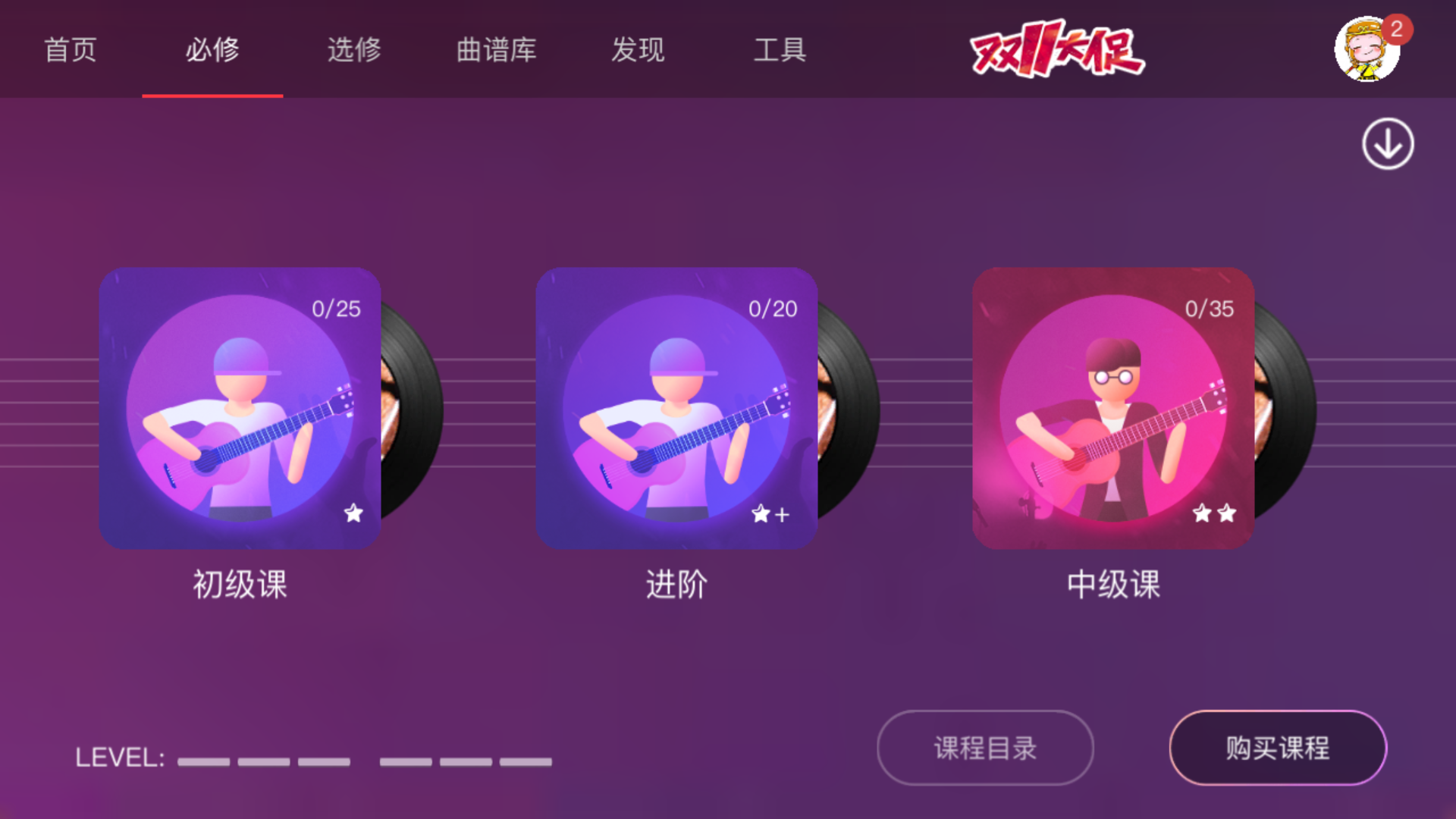Open the 选修 tab
The image size is (1456, 819).
pyautogui.click(x=354, y=50)
